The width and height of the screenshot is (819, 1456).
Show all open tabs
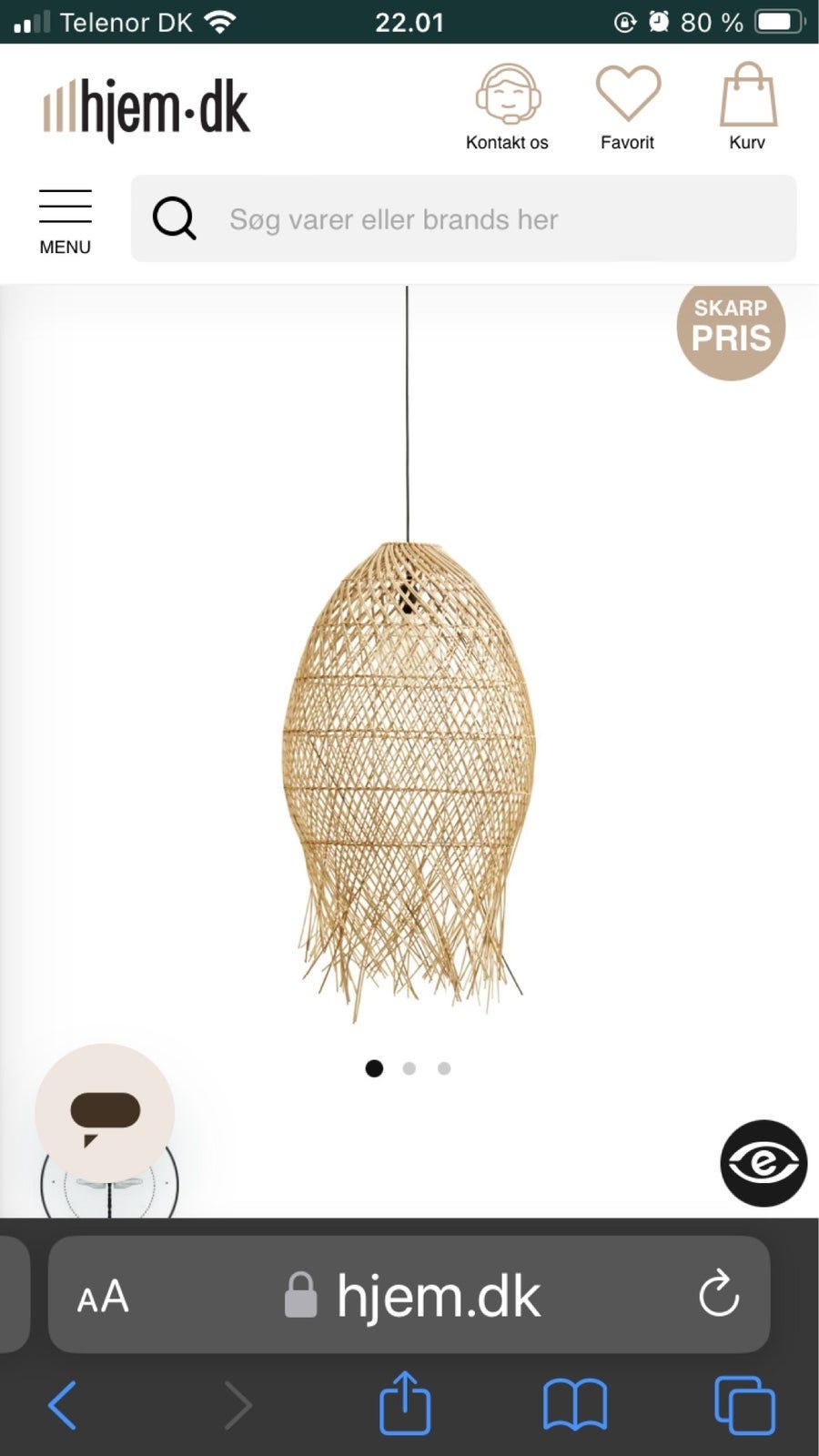[744, 1404]
